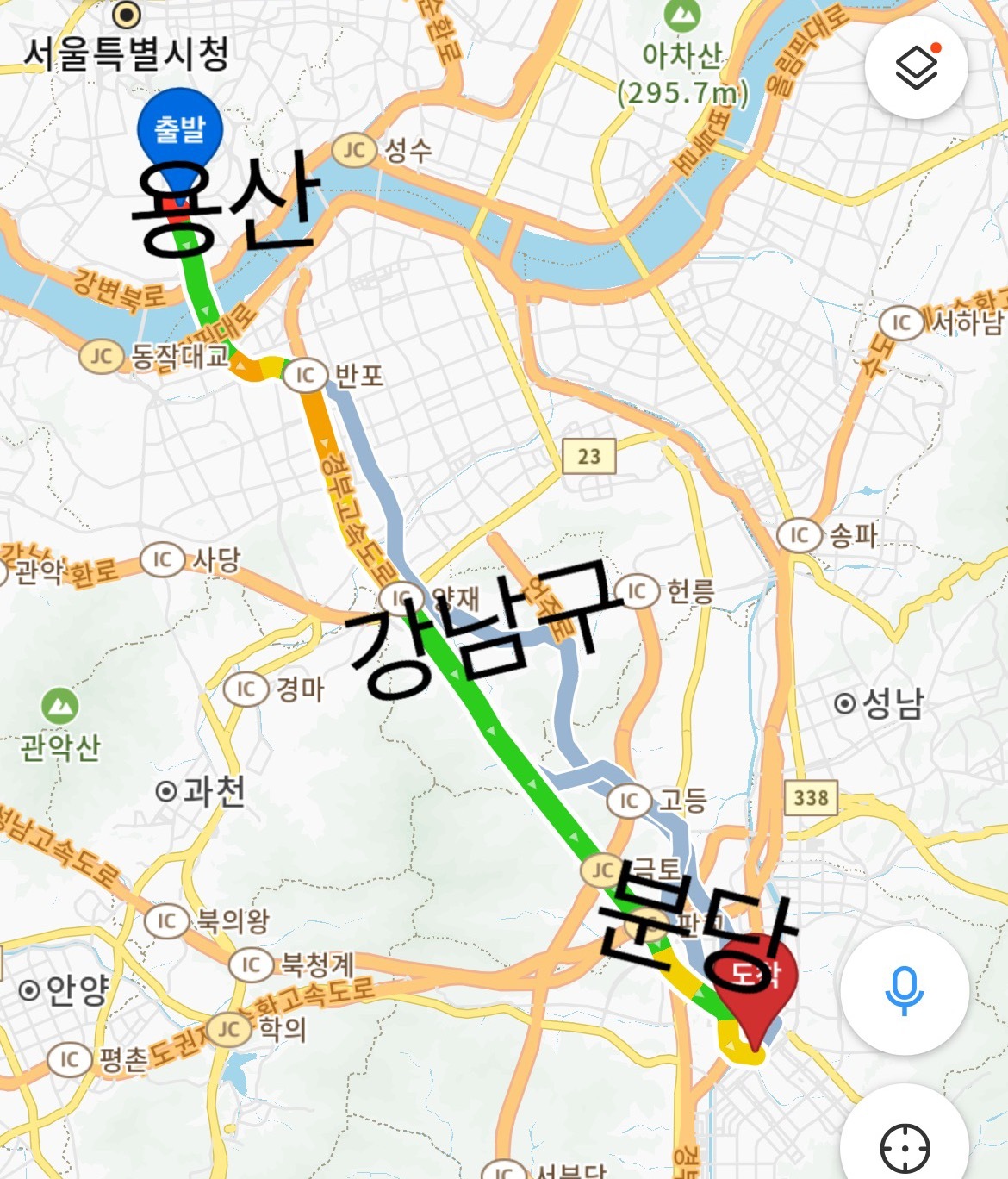
Task: Start voice search with the microphone
Action: [905, 990]
